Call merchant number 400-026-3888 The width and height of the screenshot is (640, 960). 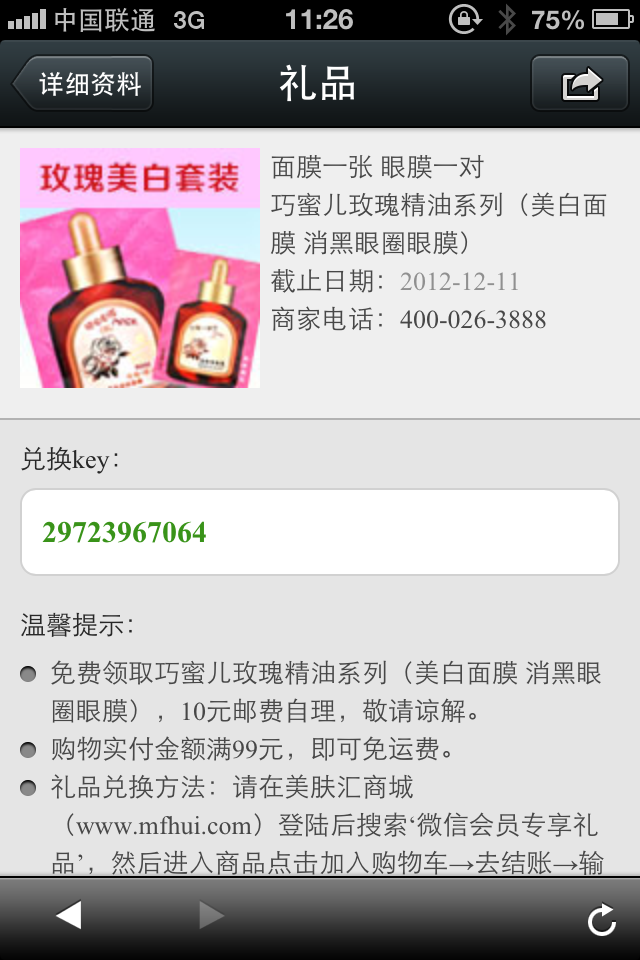point(473,320)
